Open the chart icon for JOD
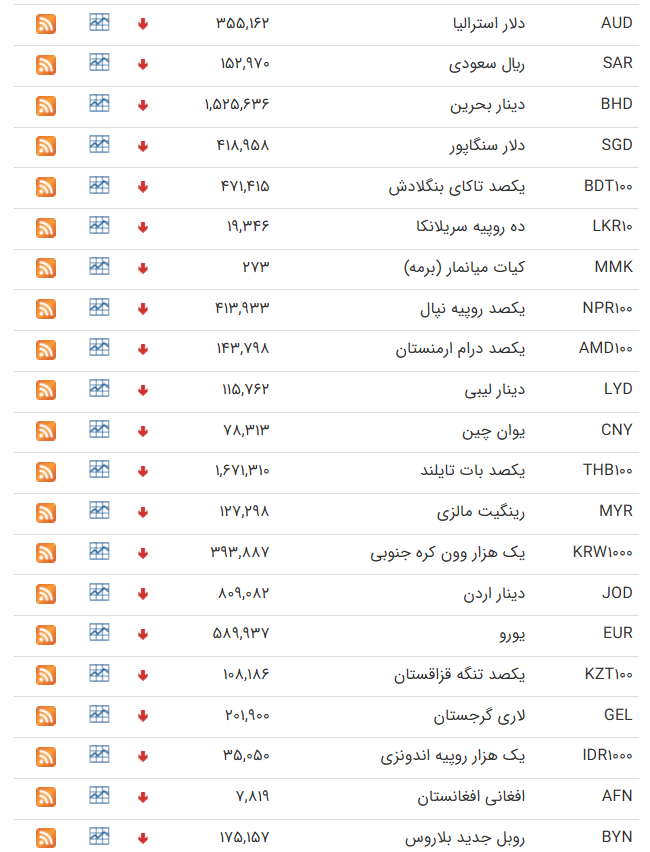 [x=99, y=592]
